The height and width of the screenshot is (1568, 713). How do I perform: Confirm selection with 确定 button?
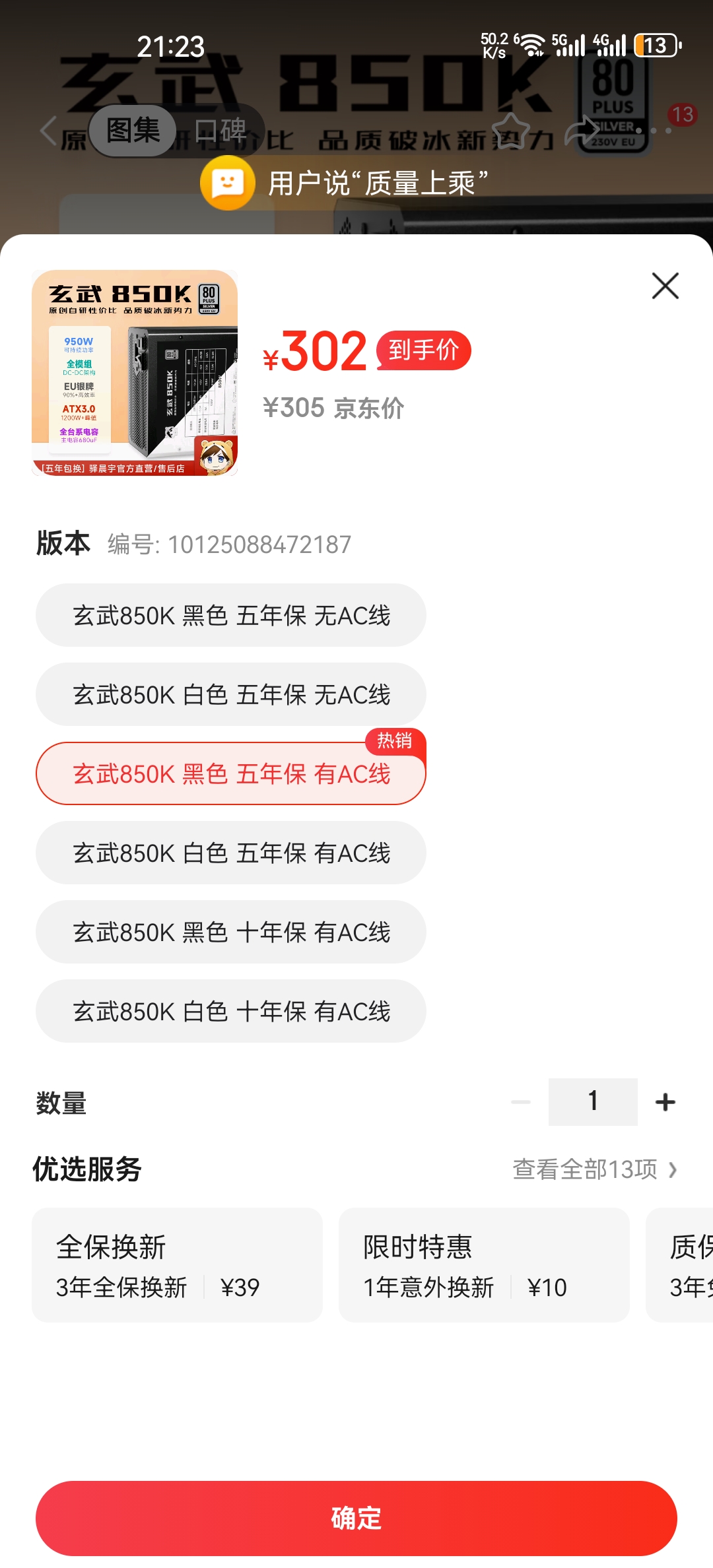click(356, 1518)
